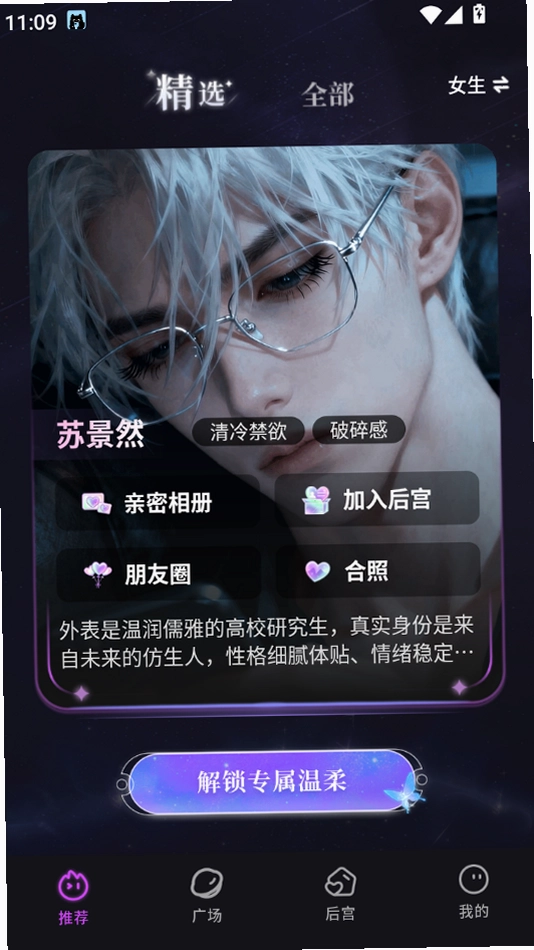Switch to the 后宫 tab
Screen dimensions: 534x950
click(340, 894)
